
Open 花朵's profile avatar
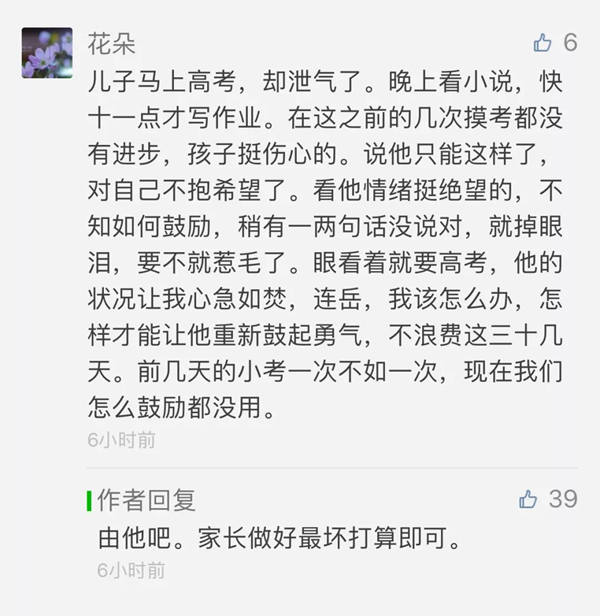(x=47, y=52)
